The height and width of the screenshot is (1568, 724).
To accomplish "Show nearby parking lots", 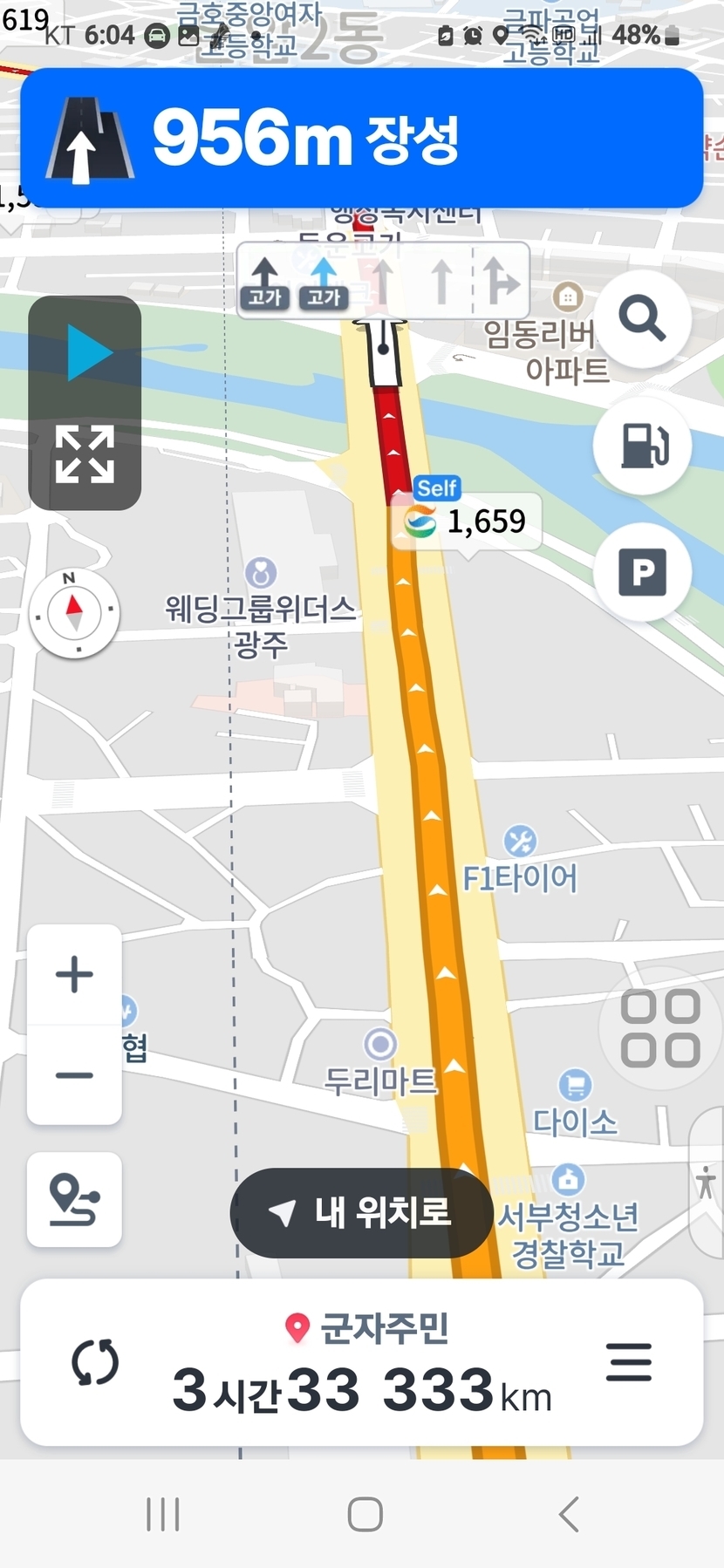I will pyautogui.click(x=643, y=572).
